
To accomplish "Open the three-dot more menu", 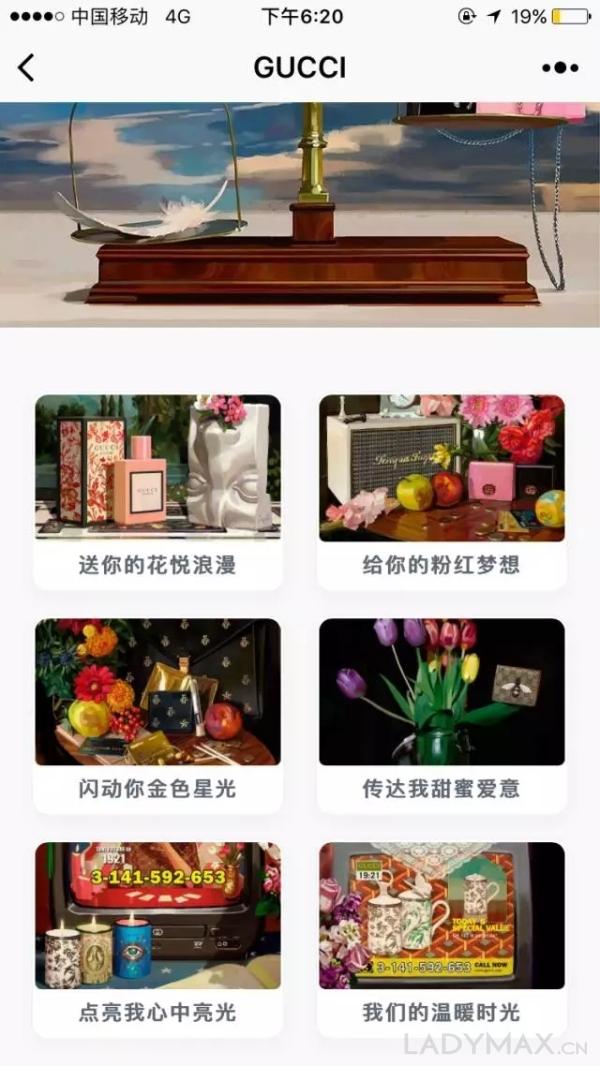I will point(561,68).
